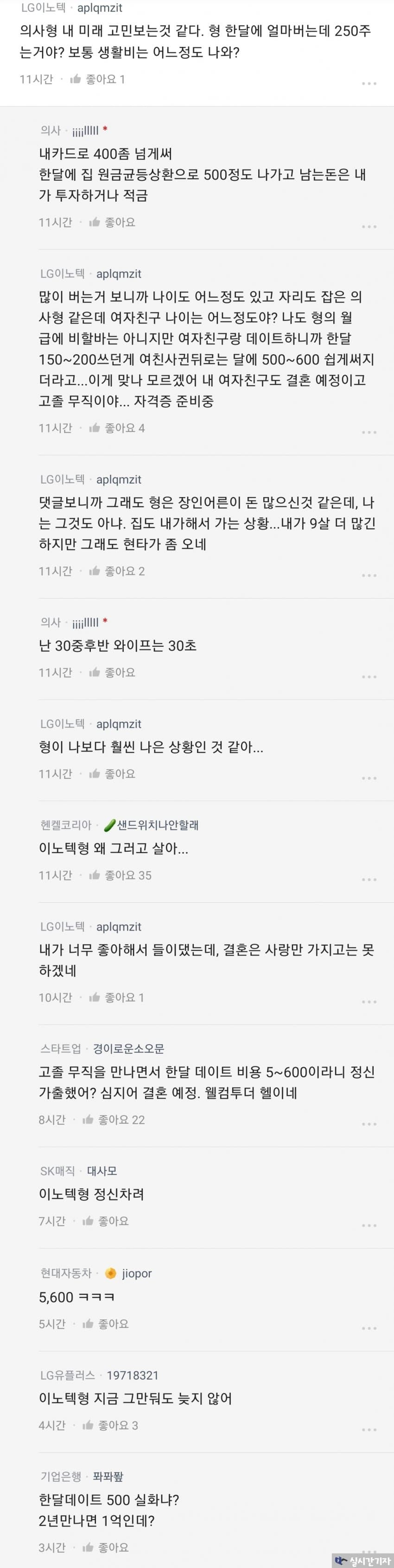The image size is (394, 1568).
Task: Like the doctor's comment about 원금균등상환
Action: (113, 222)
